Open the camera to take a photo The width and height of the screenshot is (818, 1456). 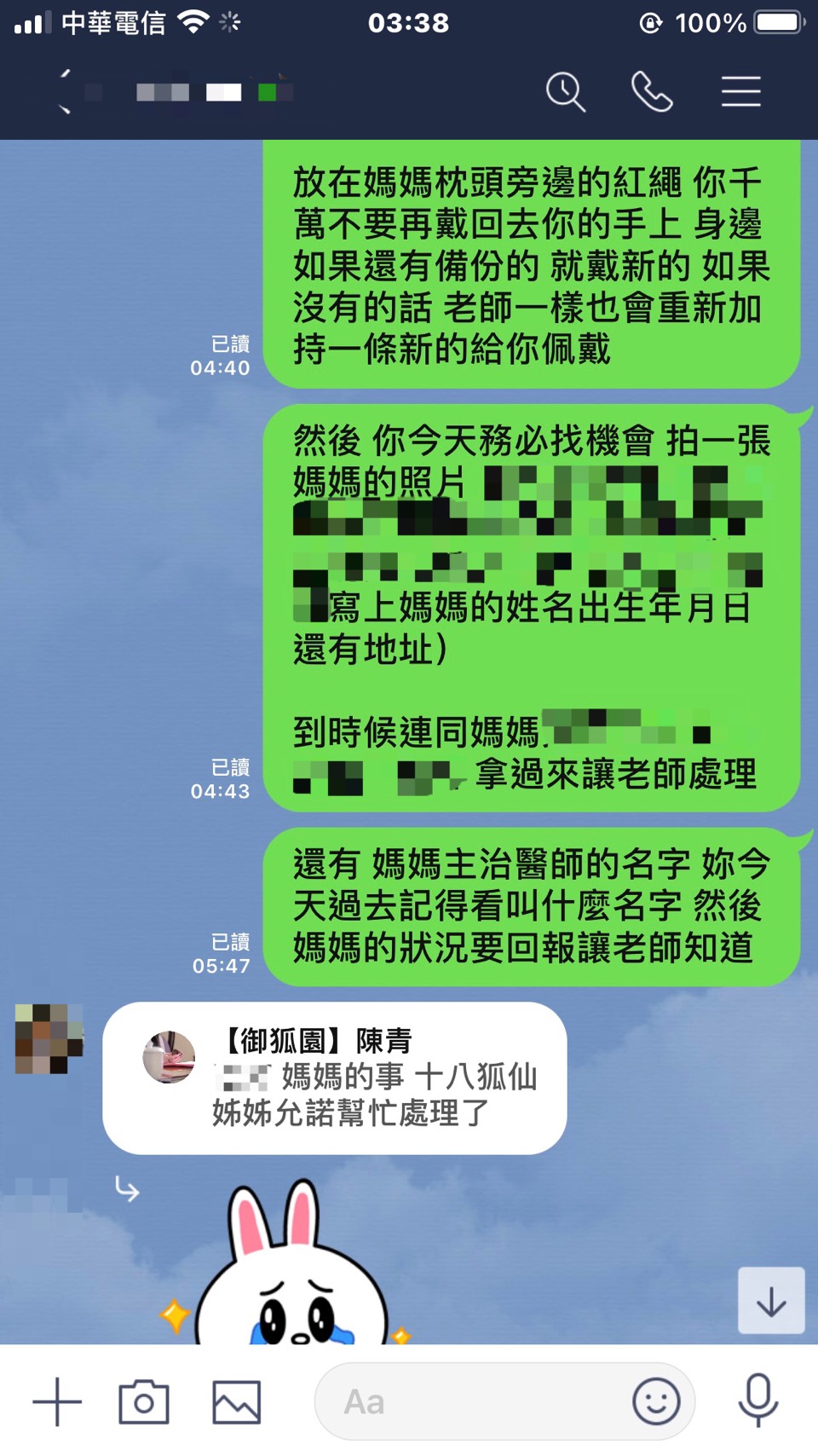pyautogui.click(x=144, y=1401)
